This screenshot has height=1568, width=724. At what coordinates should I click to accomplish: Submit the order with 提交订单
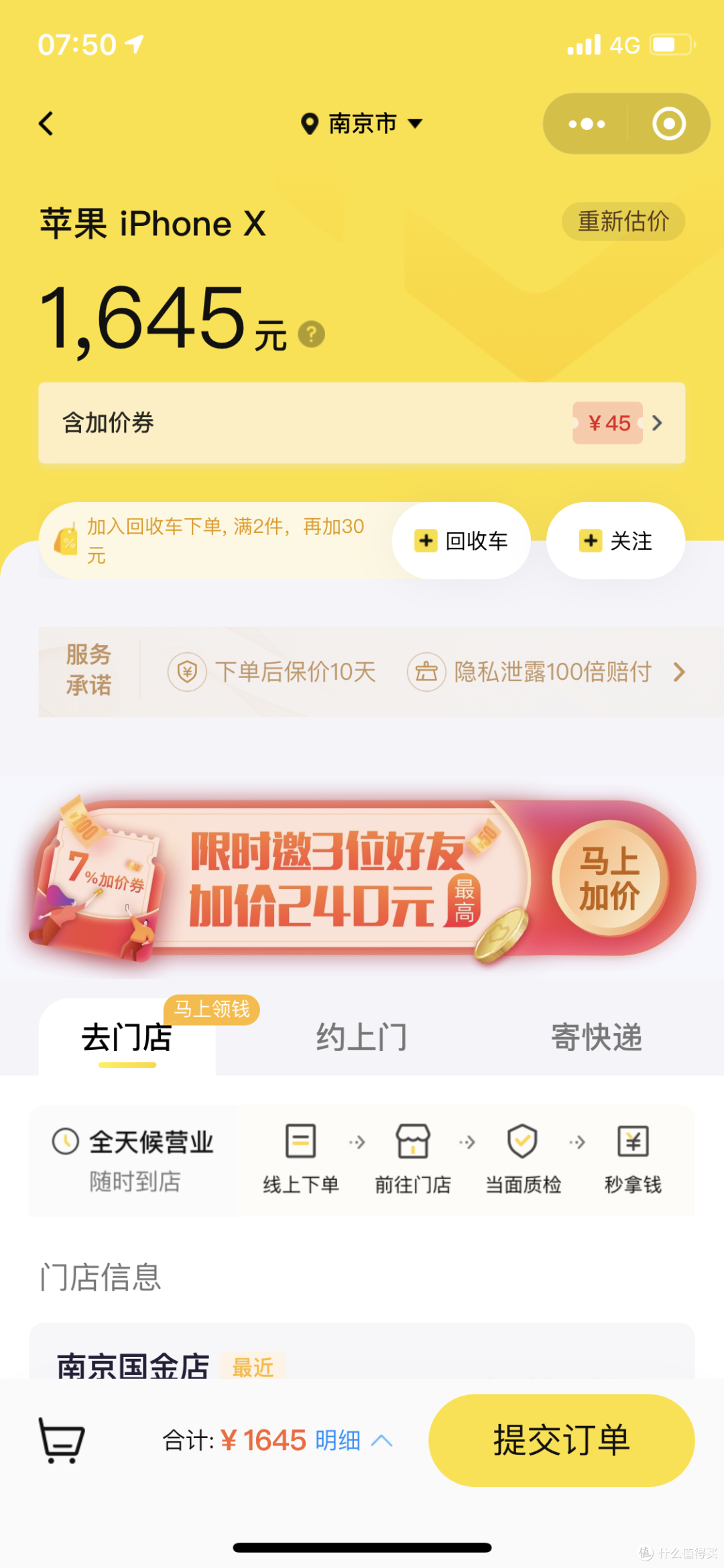pyautogui.click(x=561, y=1441)
